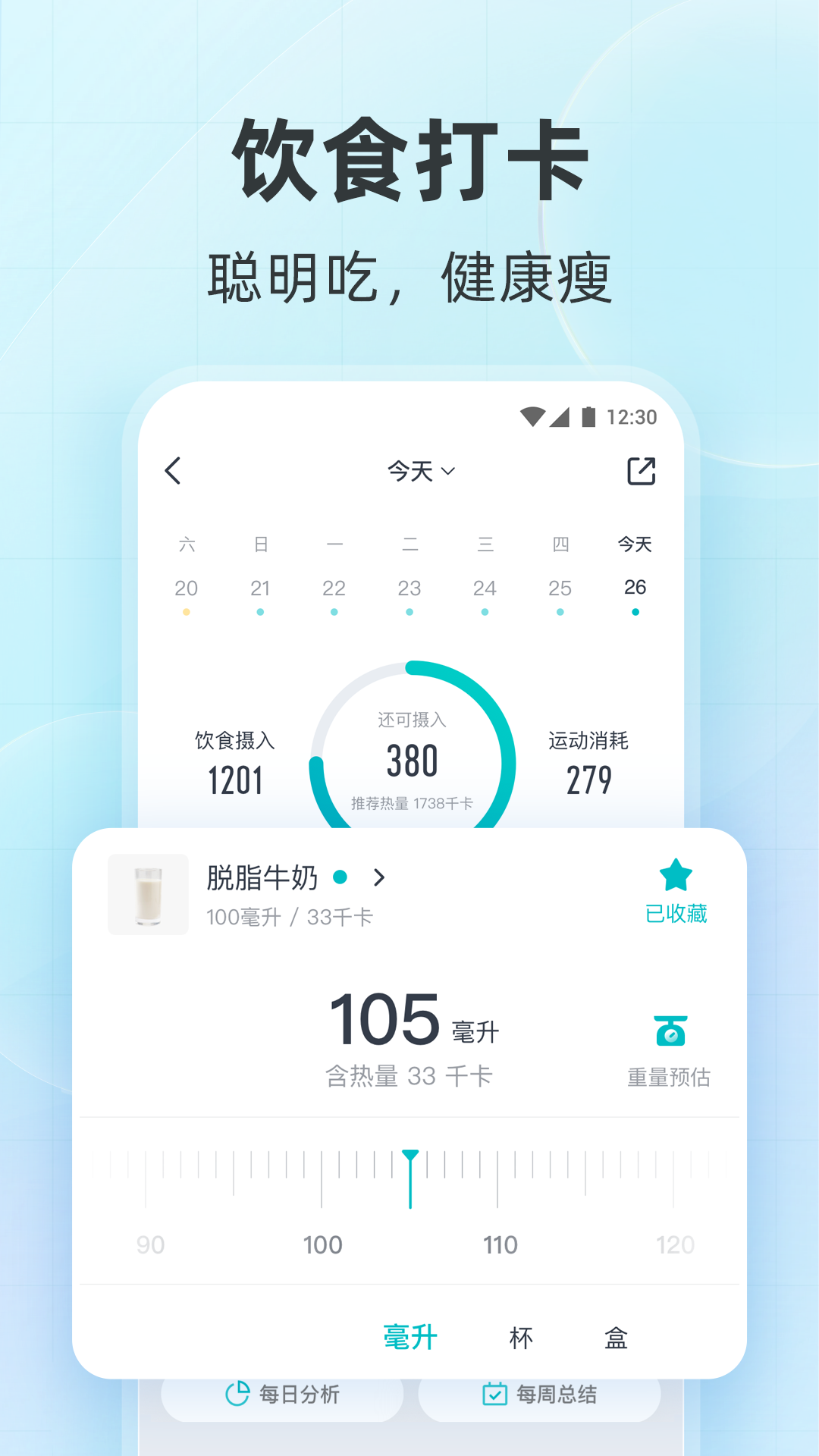Tap the Wi-Fi status bar icon
Screen dimensions: 819x1456
[x=534, y=414]
